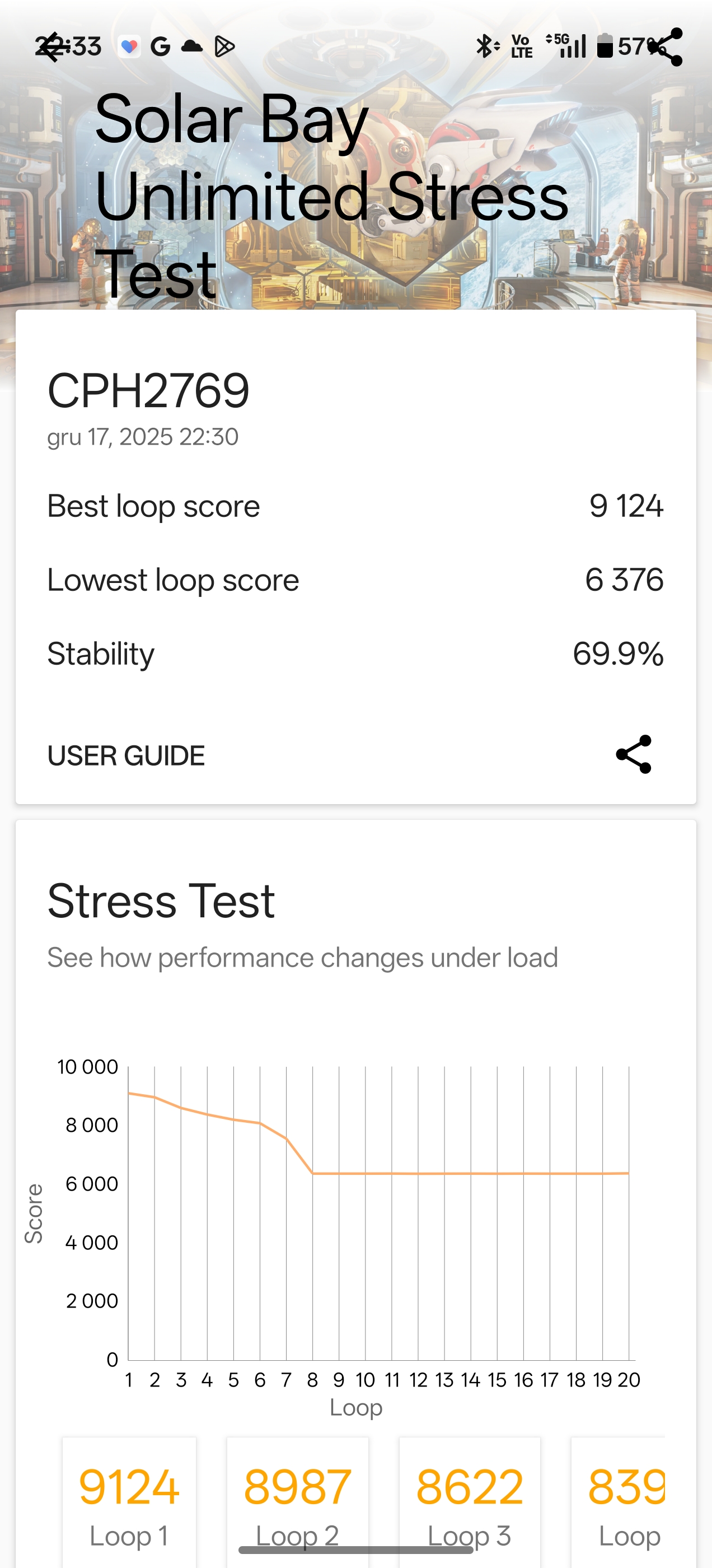712x1568 pixels.
Task: Go back using the top-left arrow
Action: coord(52,48)
